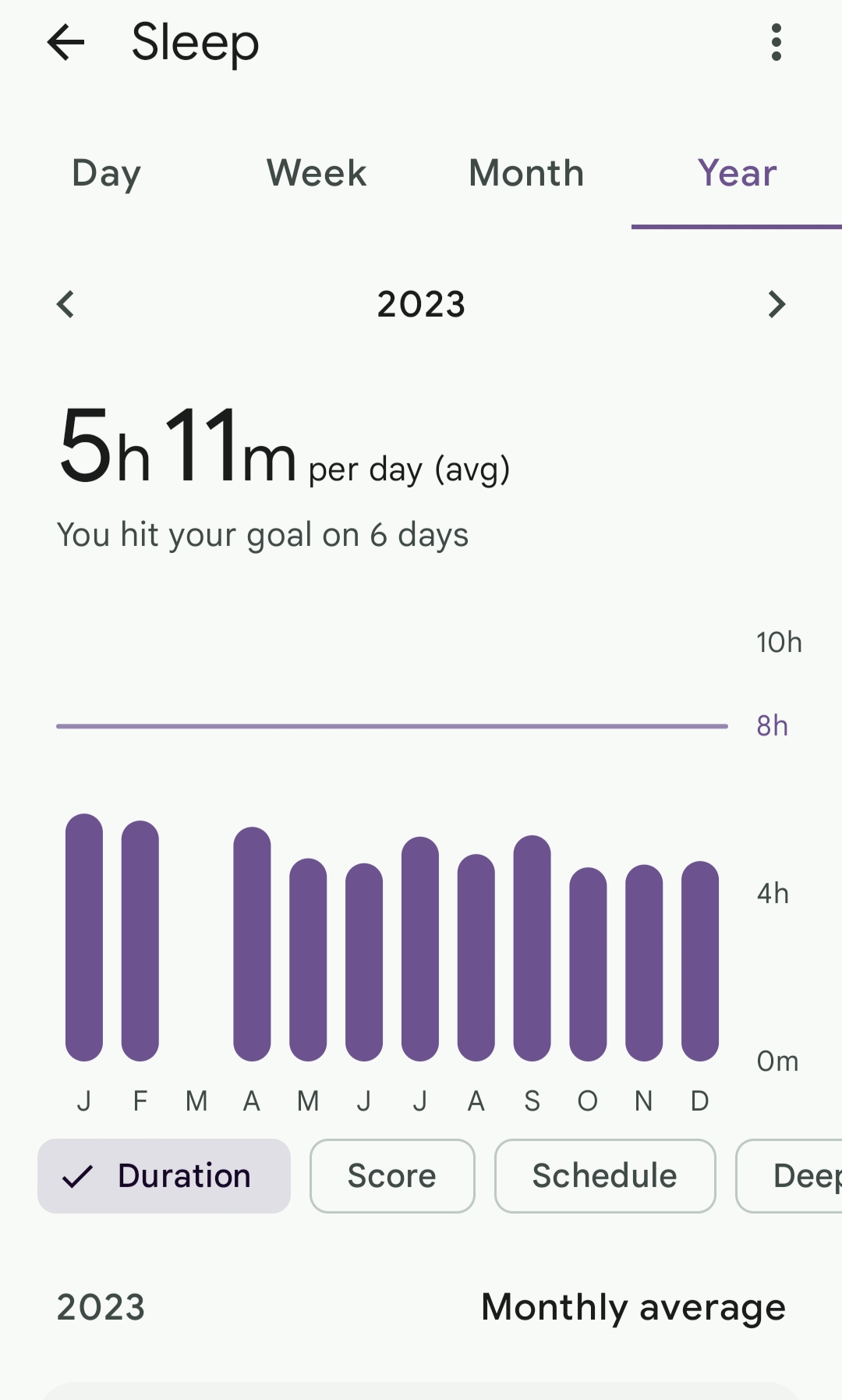Show the Schedule chart
Image resolution: width=842 pixels, height=1400 pixels.
[x=605, y=1175]
